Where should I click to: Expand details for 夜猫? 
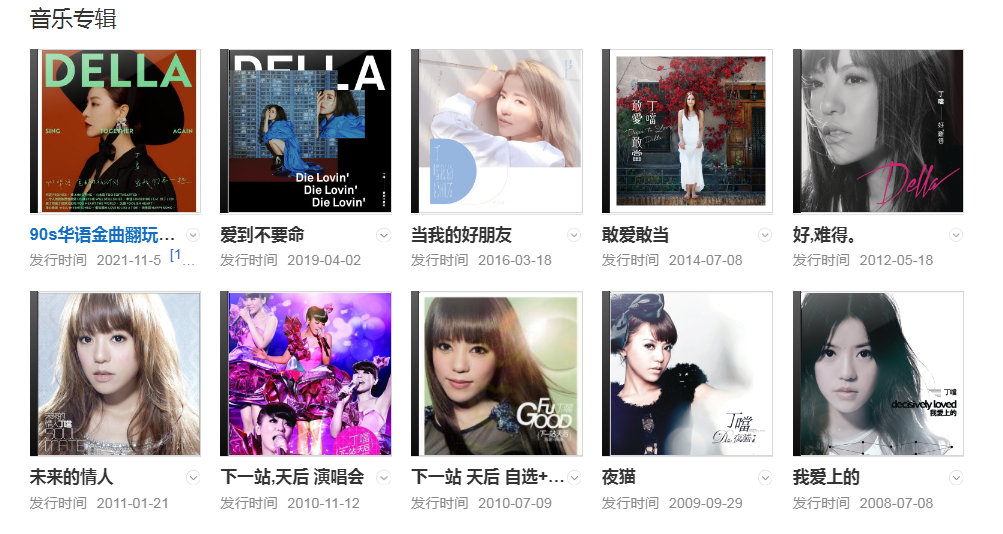point(765,477)
